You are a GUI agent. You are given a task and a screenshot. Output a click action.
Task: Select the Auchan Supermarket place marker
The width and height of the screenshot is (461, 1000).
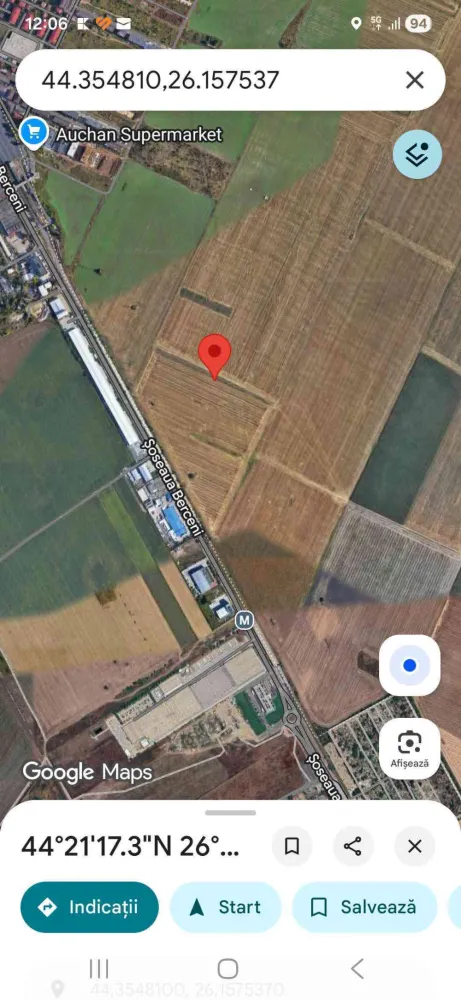(33, 133)
